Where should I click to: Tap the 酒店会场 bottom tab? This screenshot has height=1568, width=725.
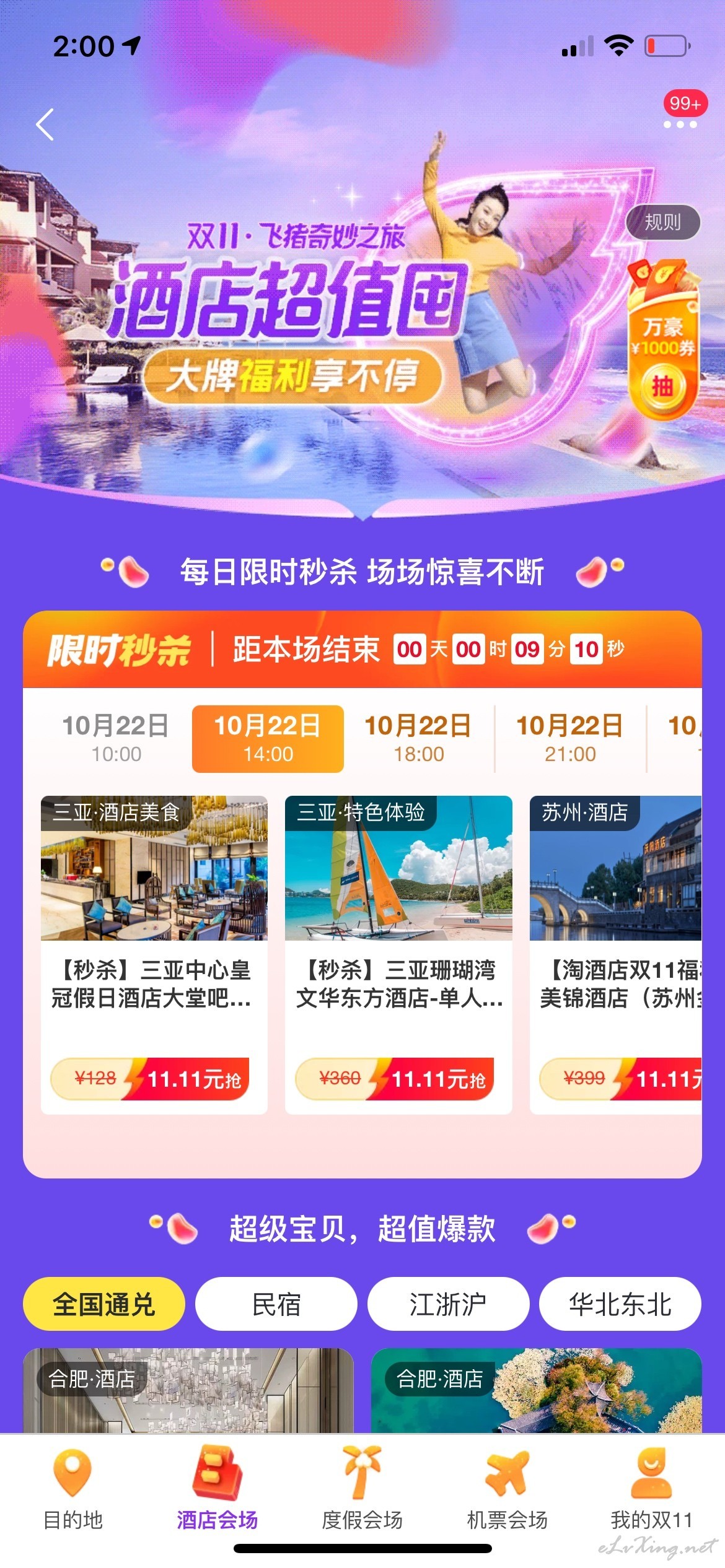[217, 1489]
